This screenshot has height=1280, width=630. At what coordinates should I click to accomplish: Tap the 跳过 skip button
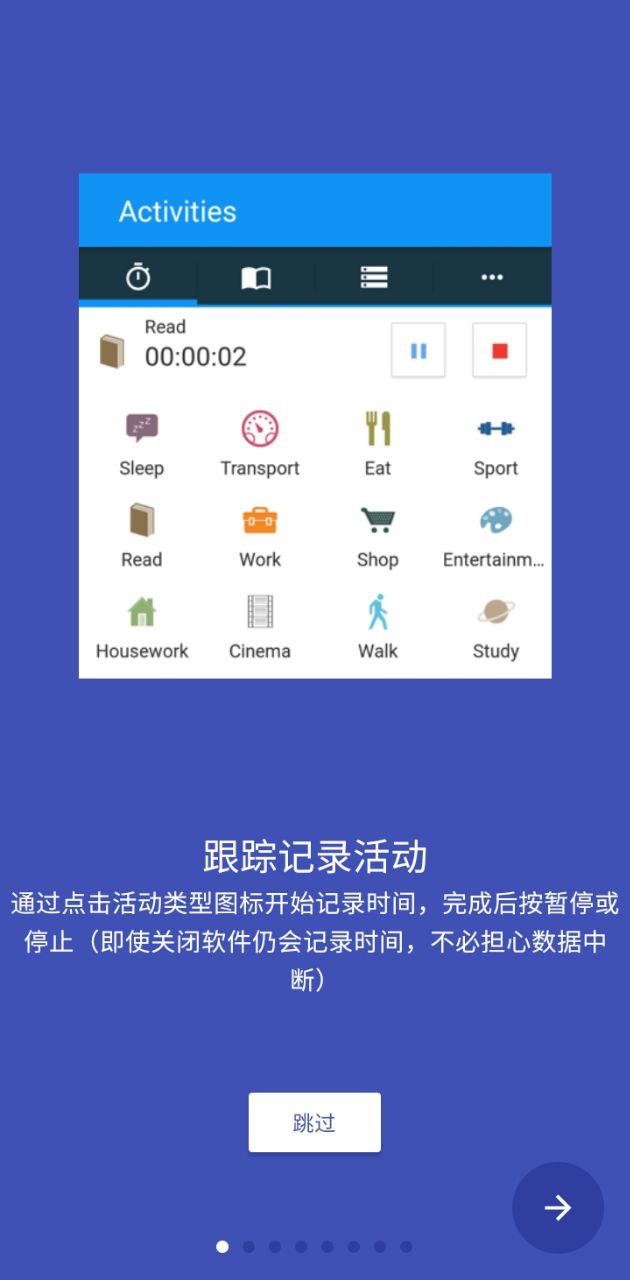tap(314, 1122)
